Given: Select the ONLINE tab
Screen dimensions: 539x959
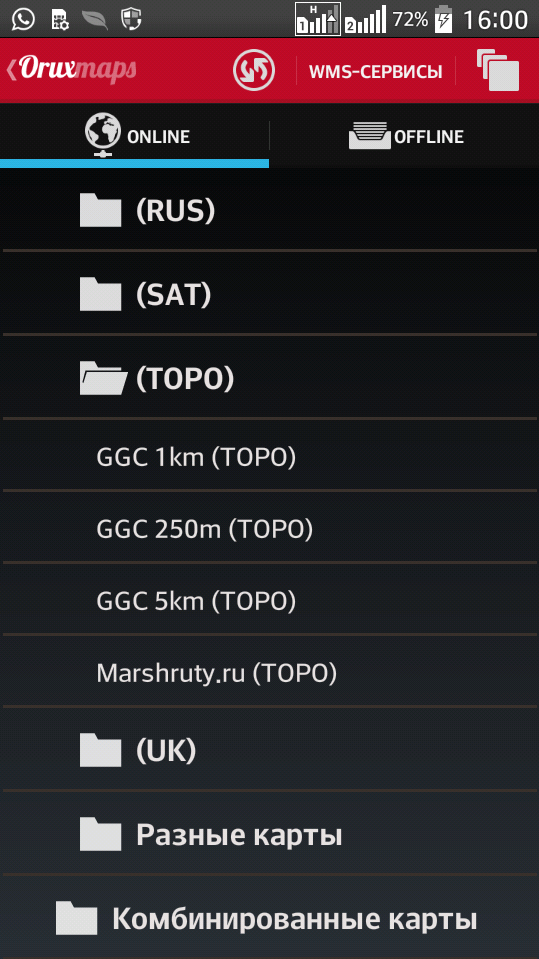Looking at the screenshot, I should (135, 135).
